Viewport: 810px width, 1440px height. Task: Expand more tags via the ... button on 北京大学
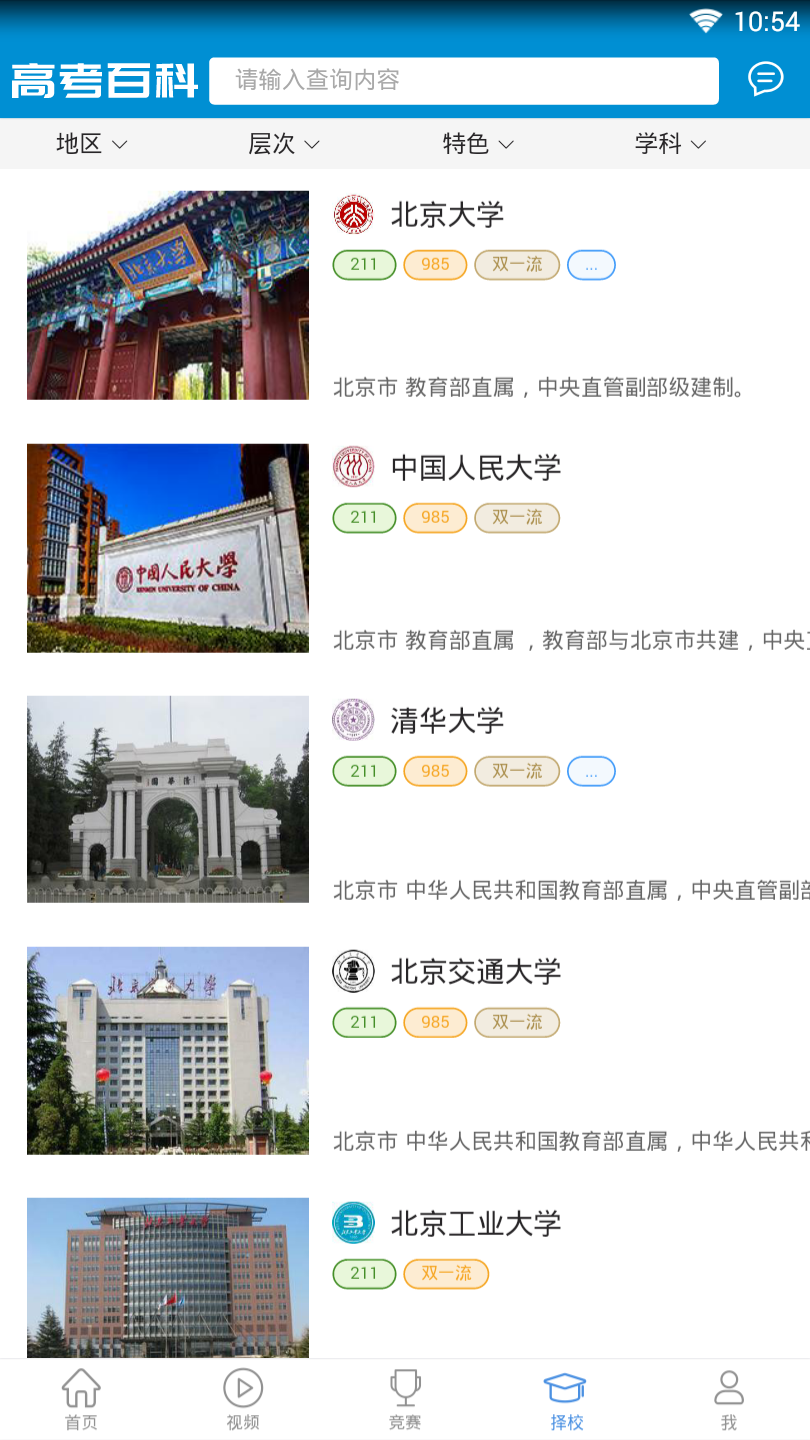coord(591,264)
